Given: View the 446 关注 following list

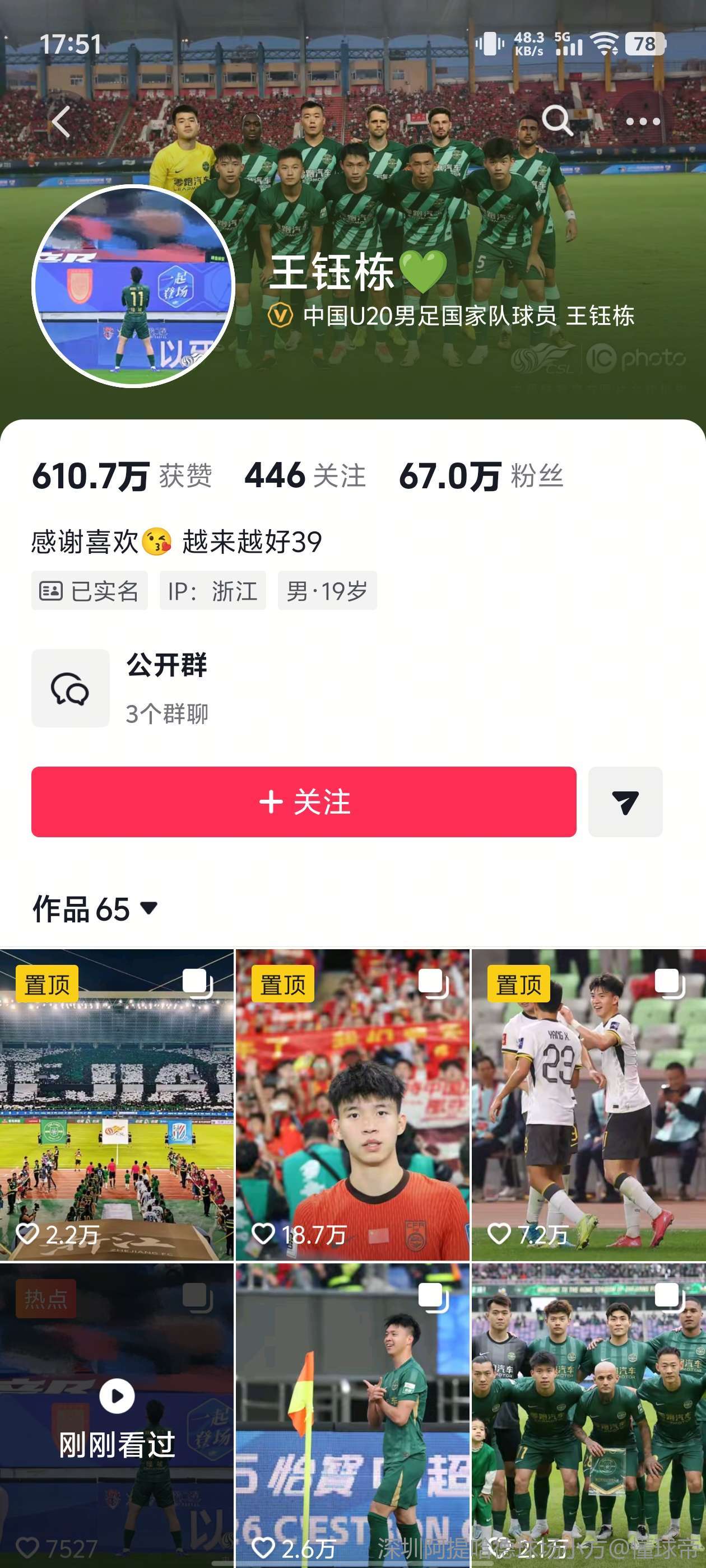Looking at the screenshot, I should pyautogui.click(x=305, y=475).
